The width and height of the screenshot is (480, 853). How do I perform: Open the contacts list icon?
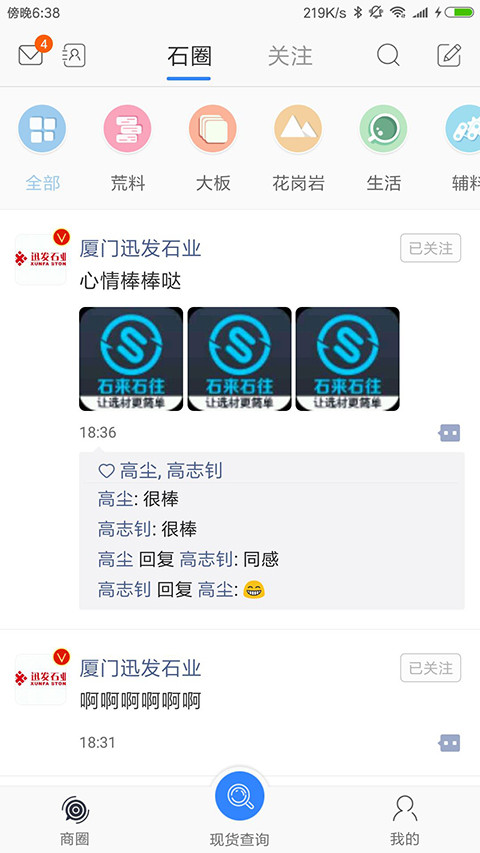point(75,55)
